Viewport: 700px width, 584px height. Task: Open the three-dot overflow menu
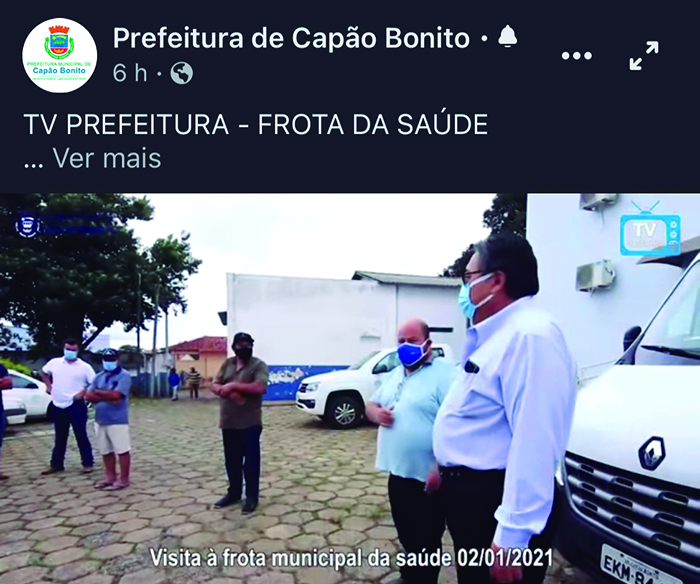[576, 56]
